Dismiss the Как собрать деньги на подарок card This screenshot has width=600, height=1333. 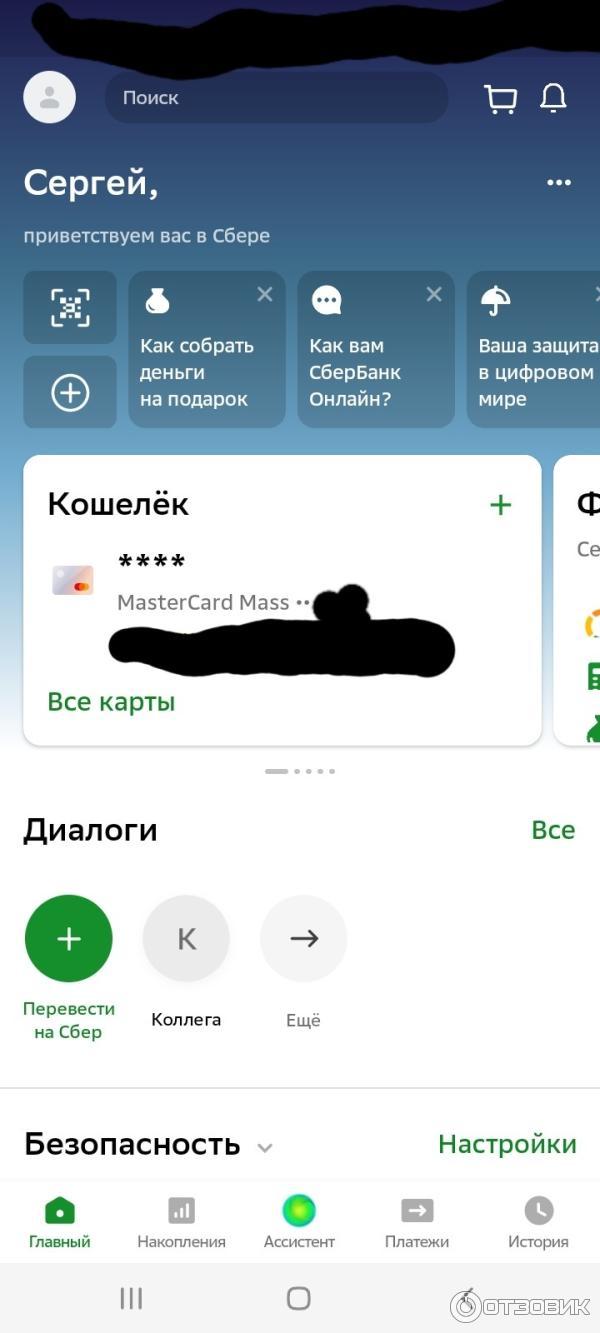tap(264, 294)
